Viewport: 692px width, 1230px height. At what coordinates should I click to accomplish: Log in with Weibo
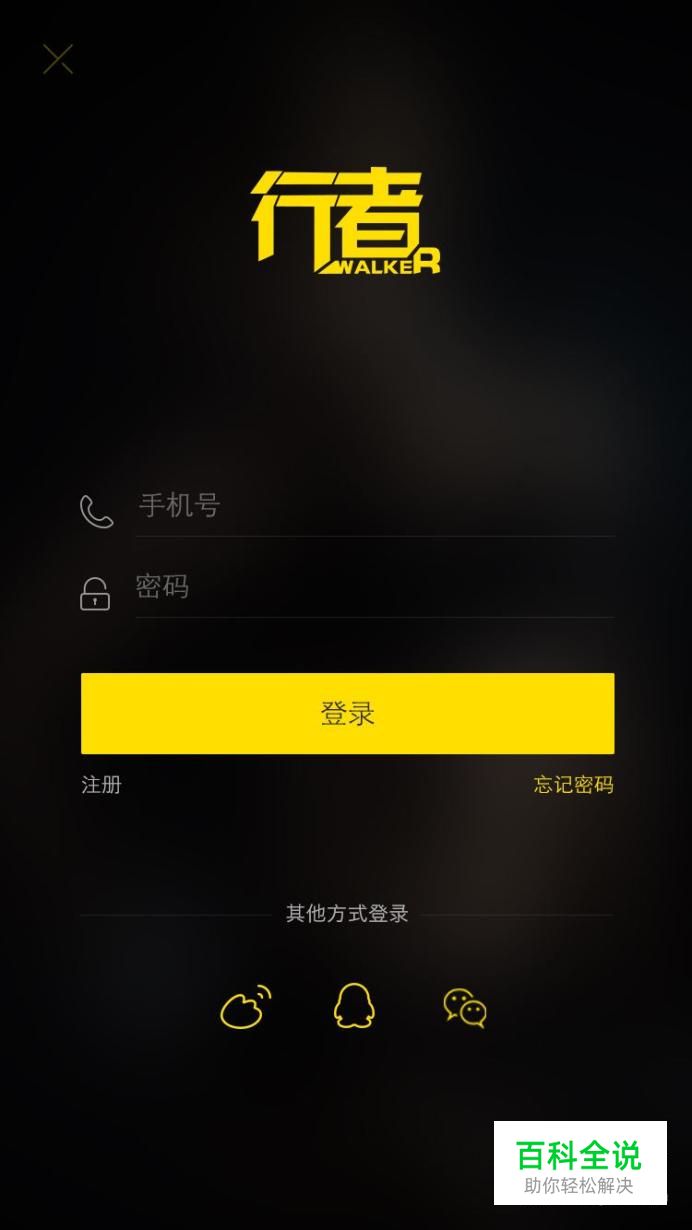245,1007
